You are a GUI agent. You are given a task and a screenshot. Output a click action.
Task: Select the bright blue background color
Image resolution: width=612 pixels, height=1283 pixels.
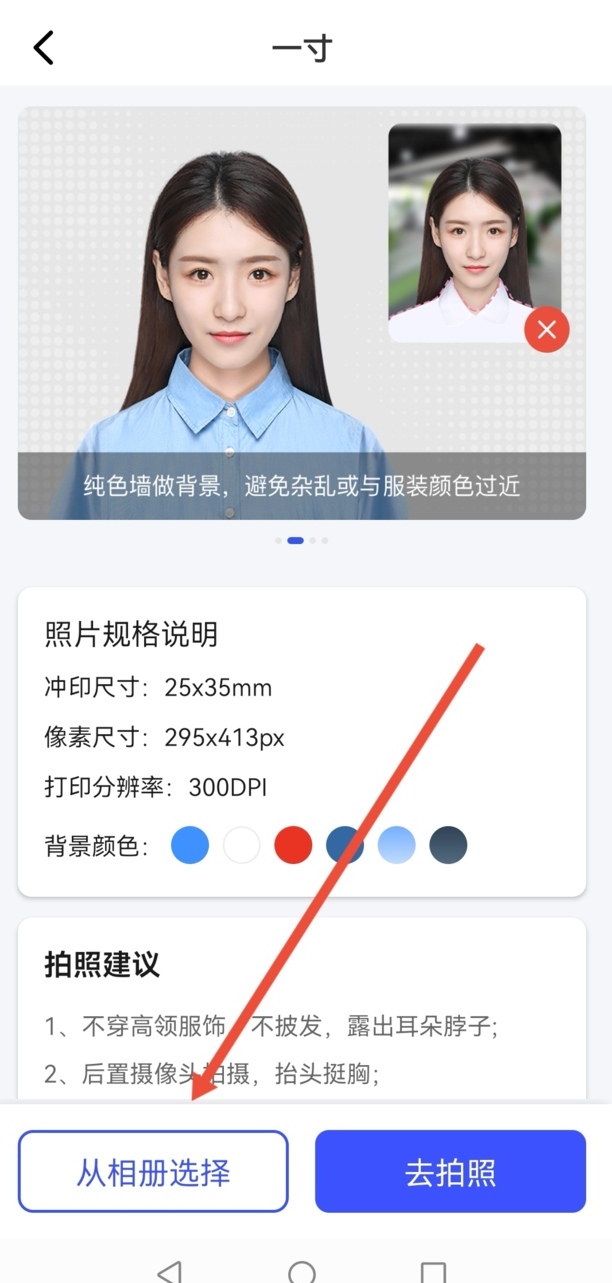point(190,845)
